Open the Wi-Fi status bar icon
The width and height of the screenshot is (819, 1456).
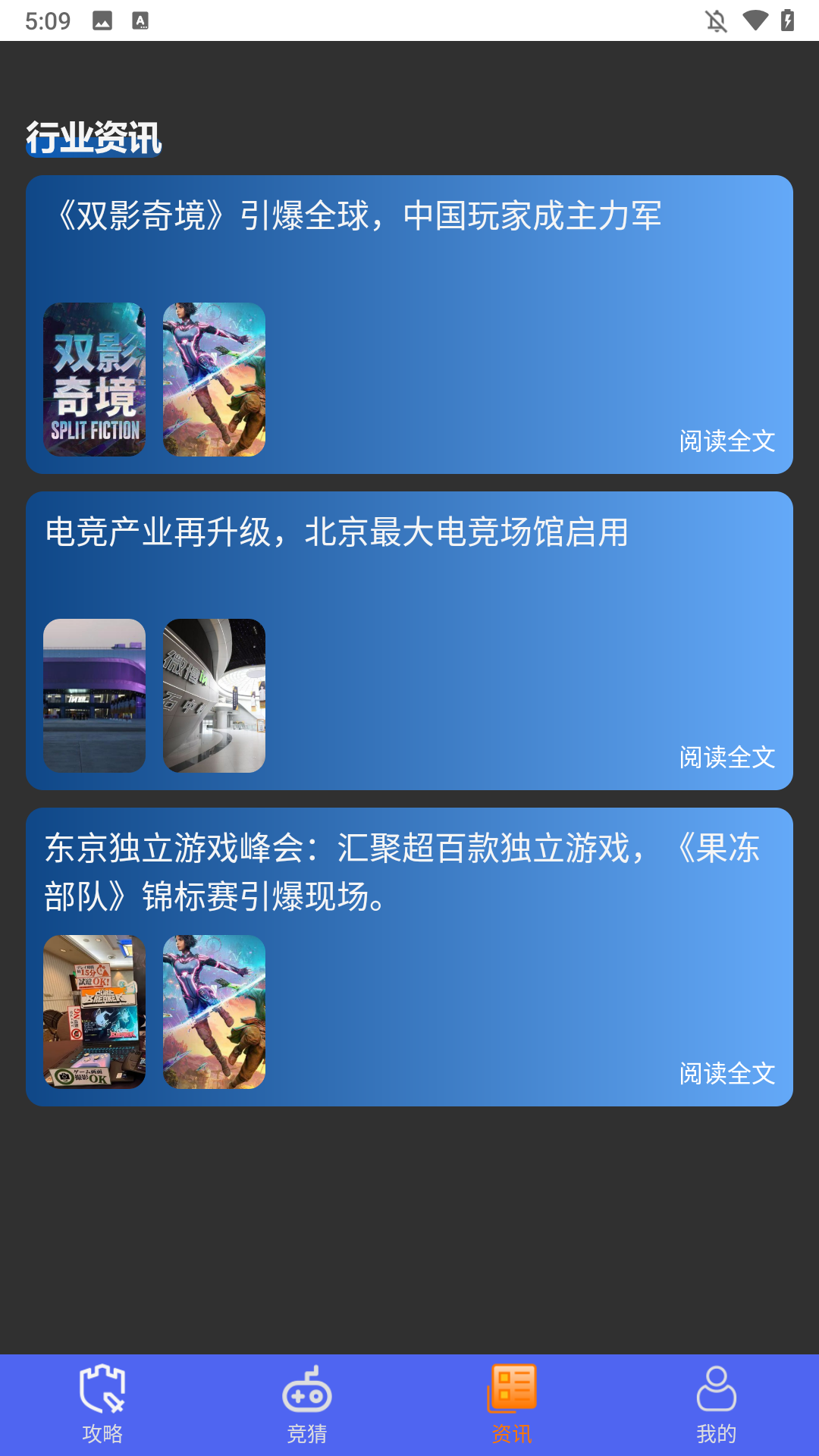tap(756, 20)
